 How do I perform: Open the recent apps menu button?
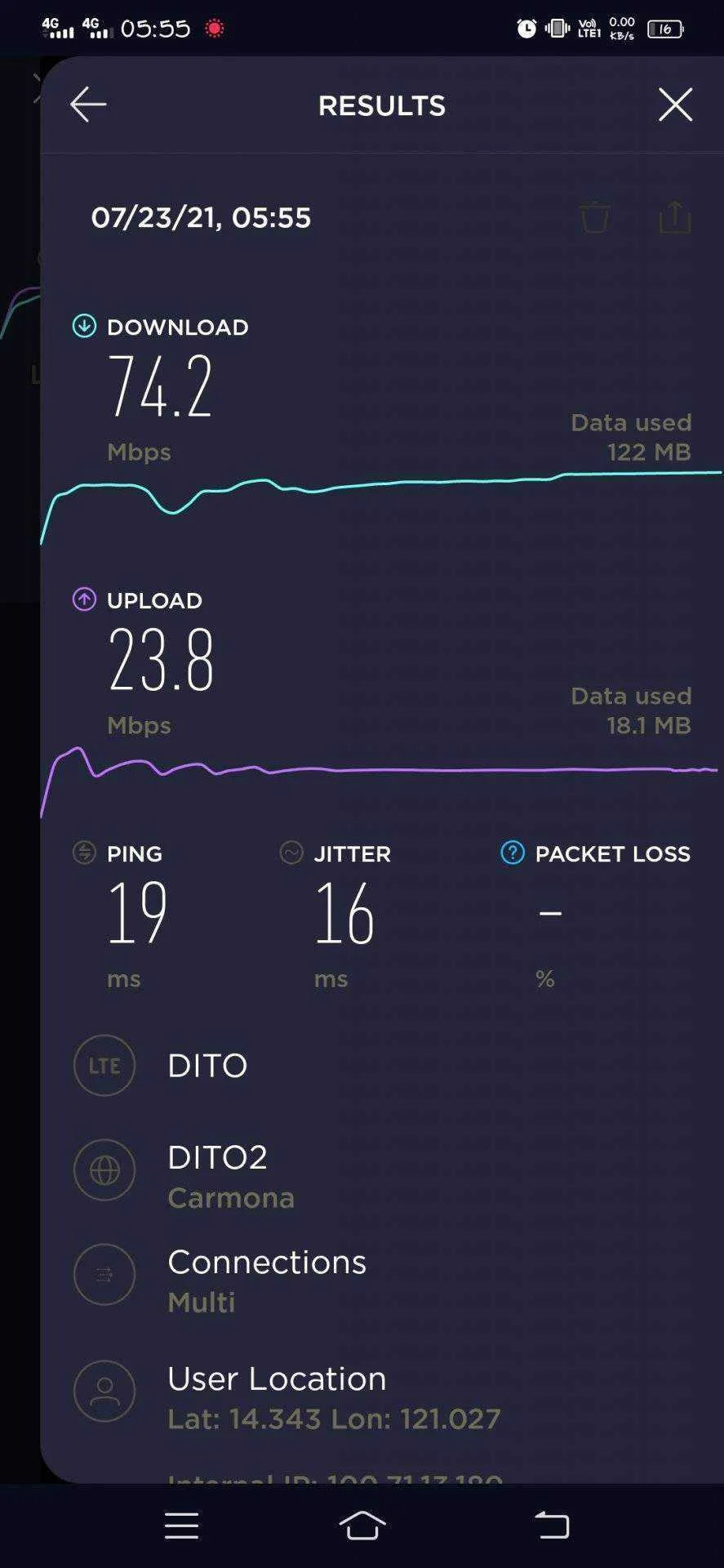point(181,1525)
